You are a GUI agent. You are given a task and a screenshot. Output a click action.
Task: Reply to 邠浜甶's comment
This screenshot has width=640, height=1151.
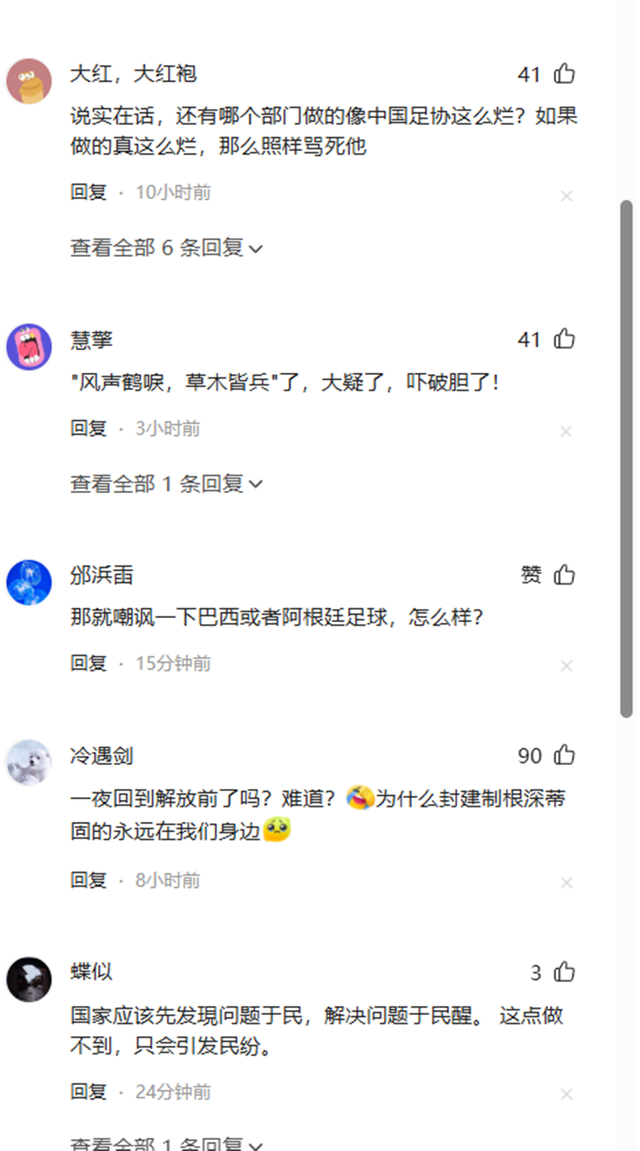88,664
